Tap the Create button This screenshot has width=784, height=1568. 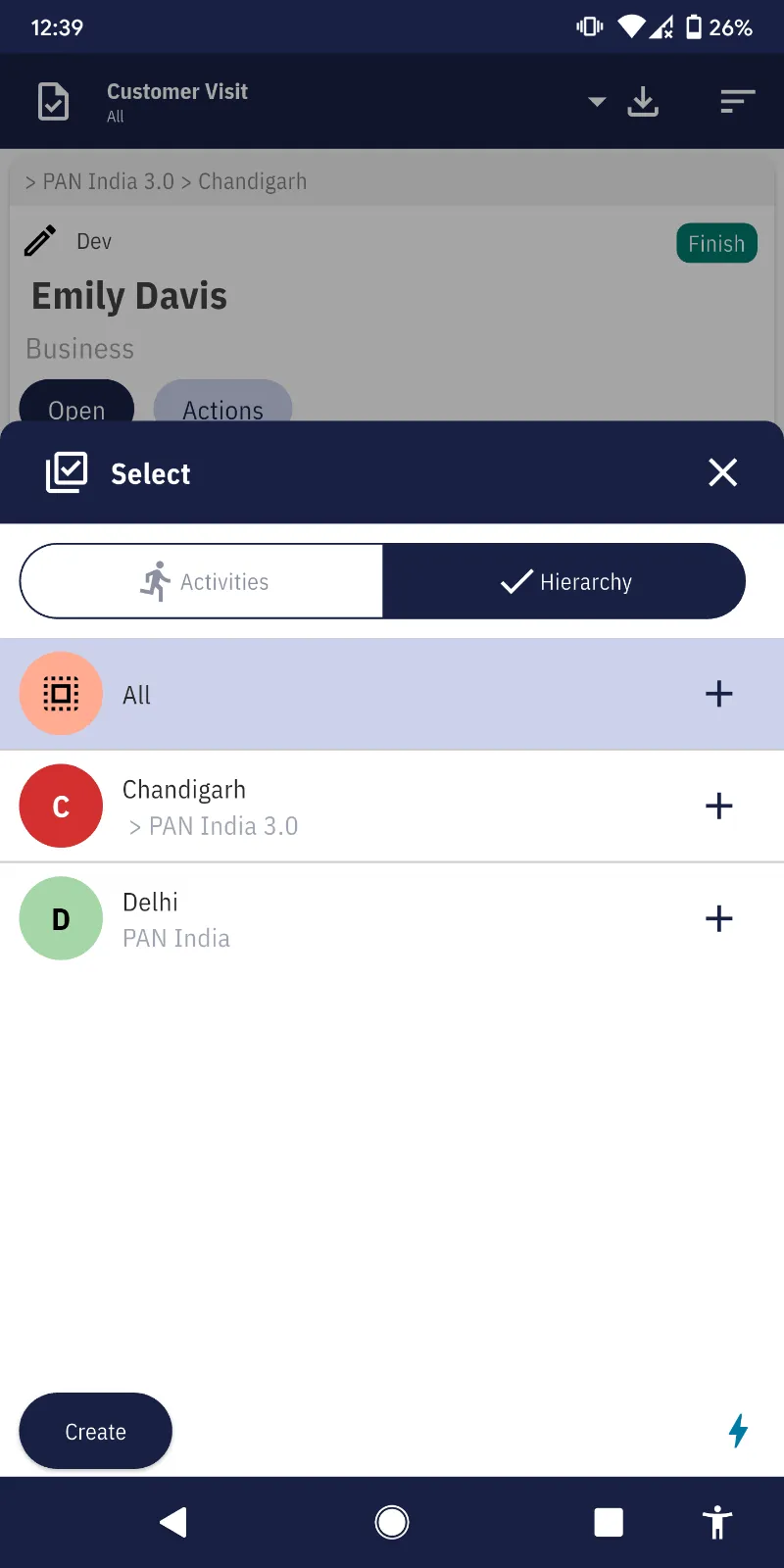tap(95, 1431)
